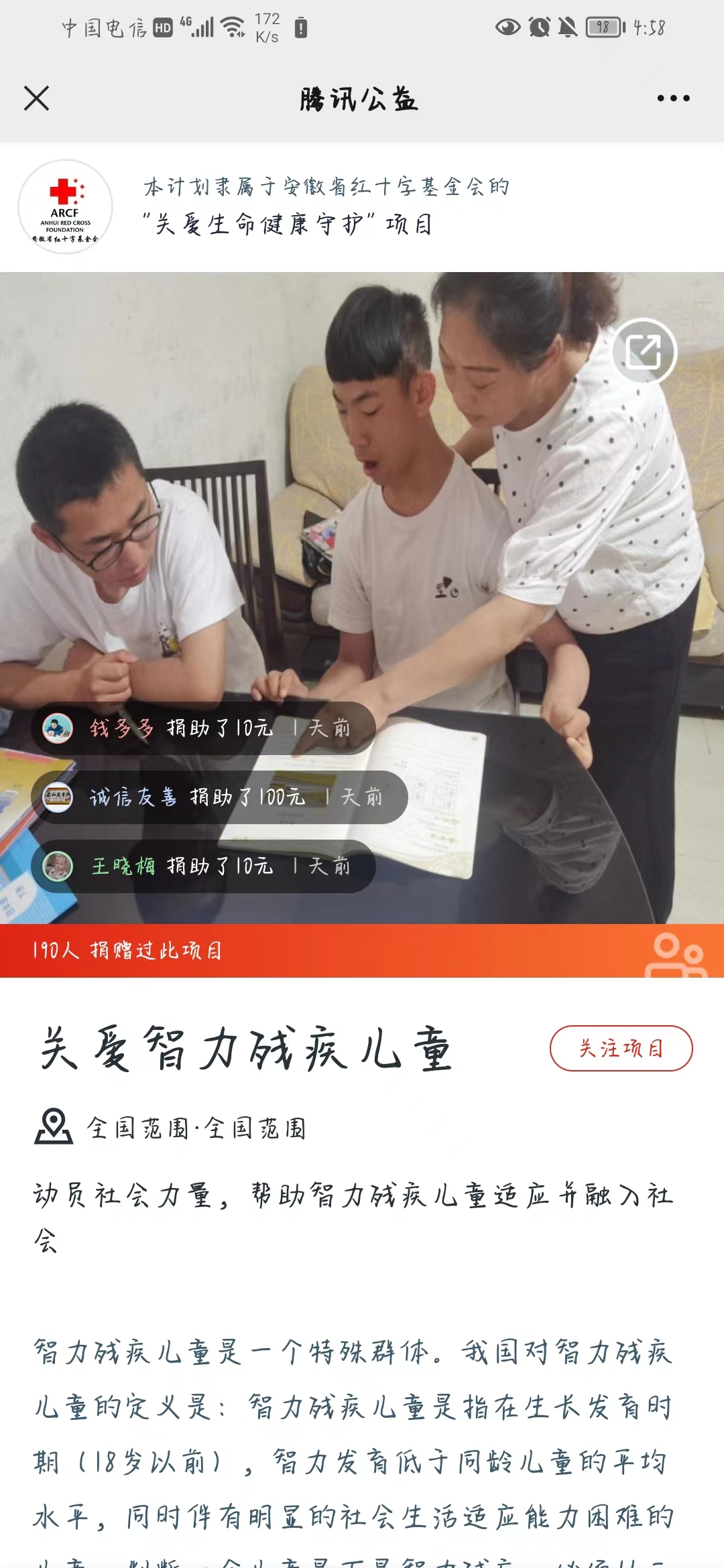
Task: Open the three-dot overflow menu
Action: click(673, 99)
